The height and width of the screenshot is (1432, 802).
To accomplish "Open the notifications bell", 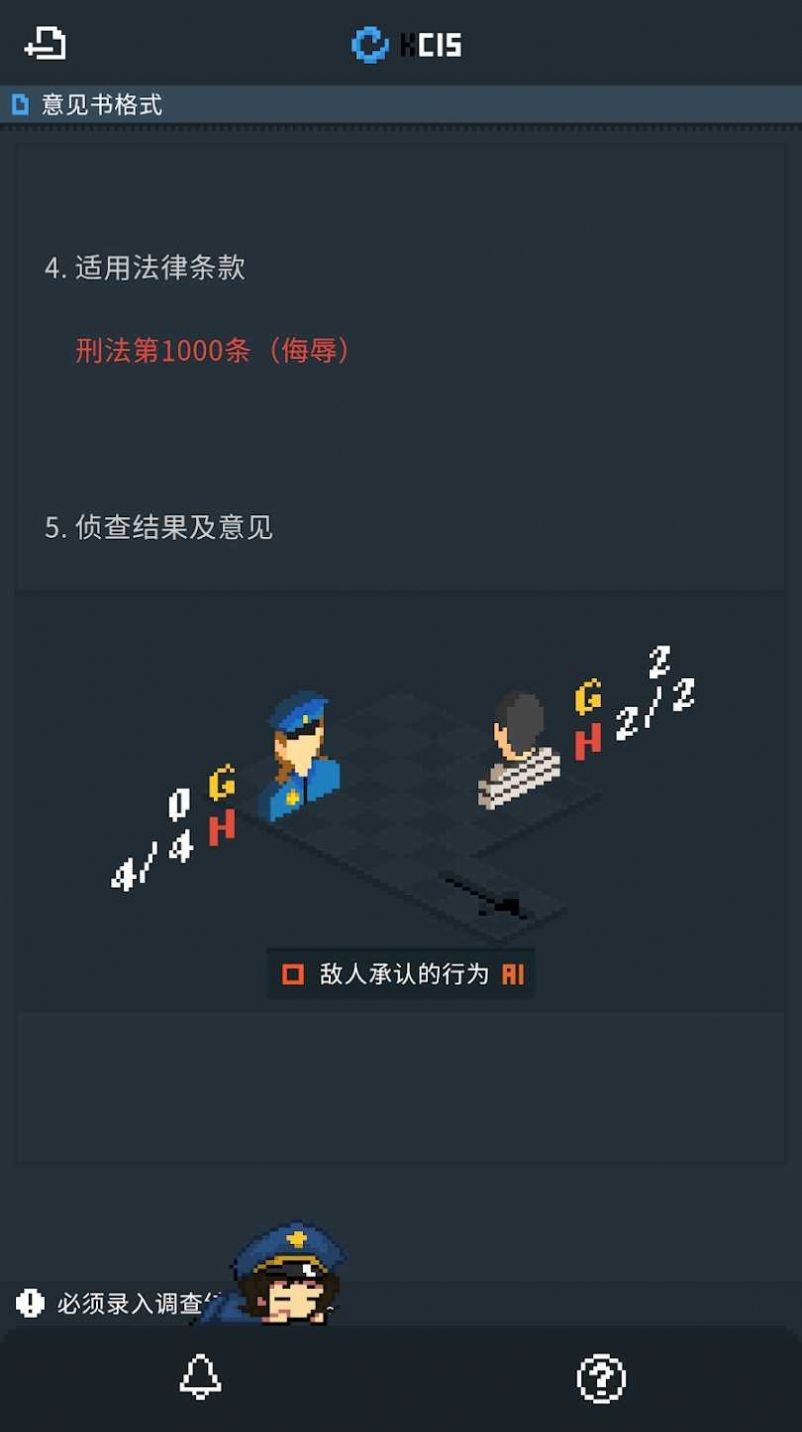I will 200,1378.
